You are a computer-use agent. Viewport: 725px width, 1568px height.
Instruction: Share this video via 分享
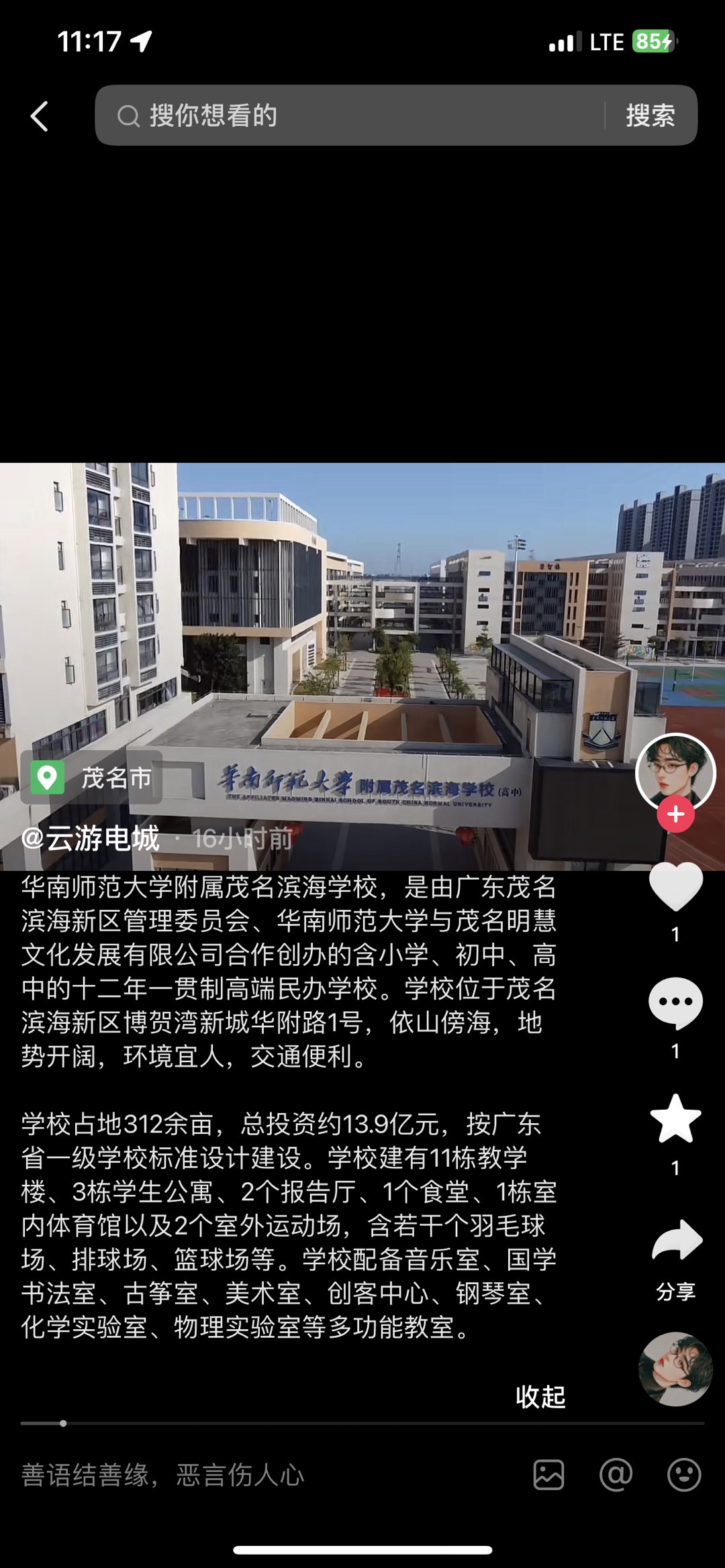(676, 1241)
